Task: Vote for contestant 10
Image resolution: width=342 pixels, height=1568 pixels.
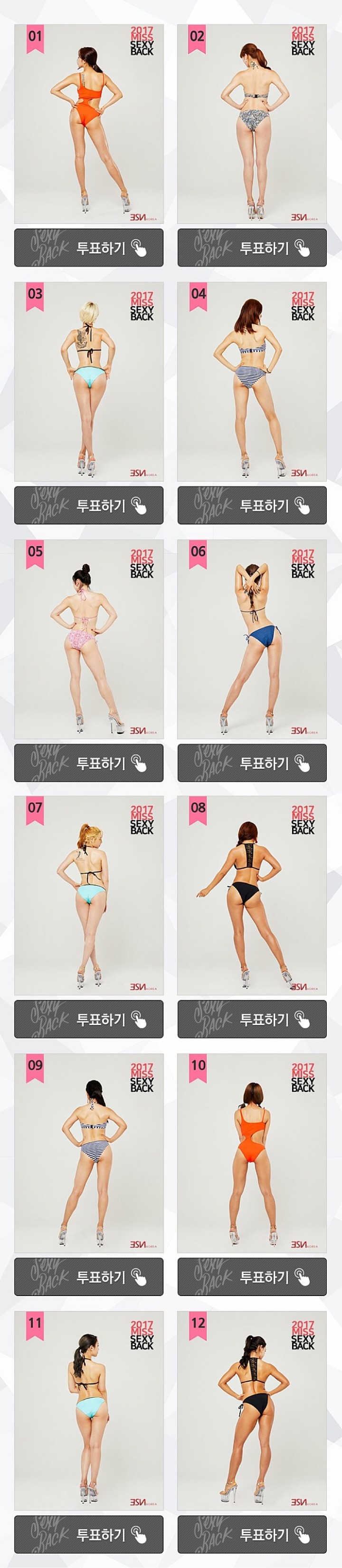Action: (252, 1277)
